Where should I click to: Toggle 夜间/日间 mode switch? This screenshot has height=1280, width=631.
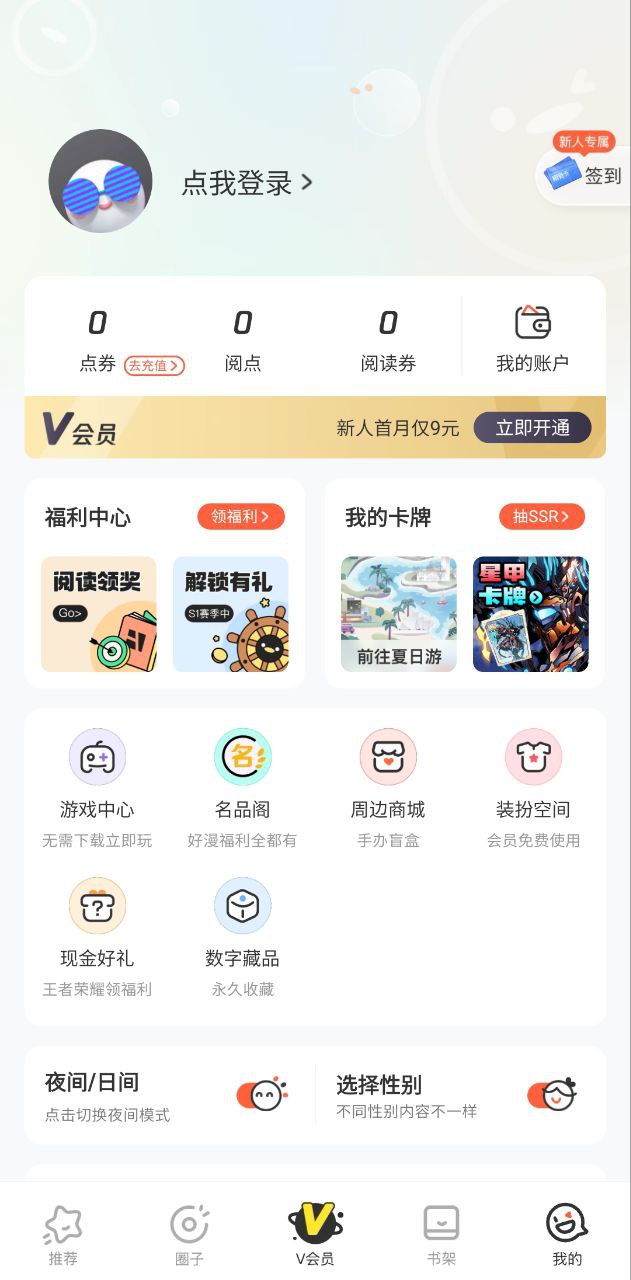pos(262,1095)
